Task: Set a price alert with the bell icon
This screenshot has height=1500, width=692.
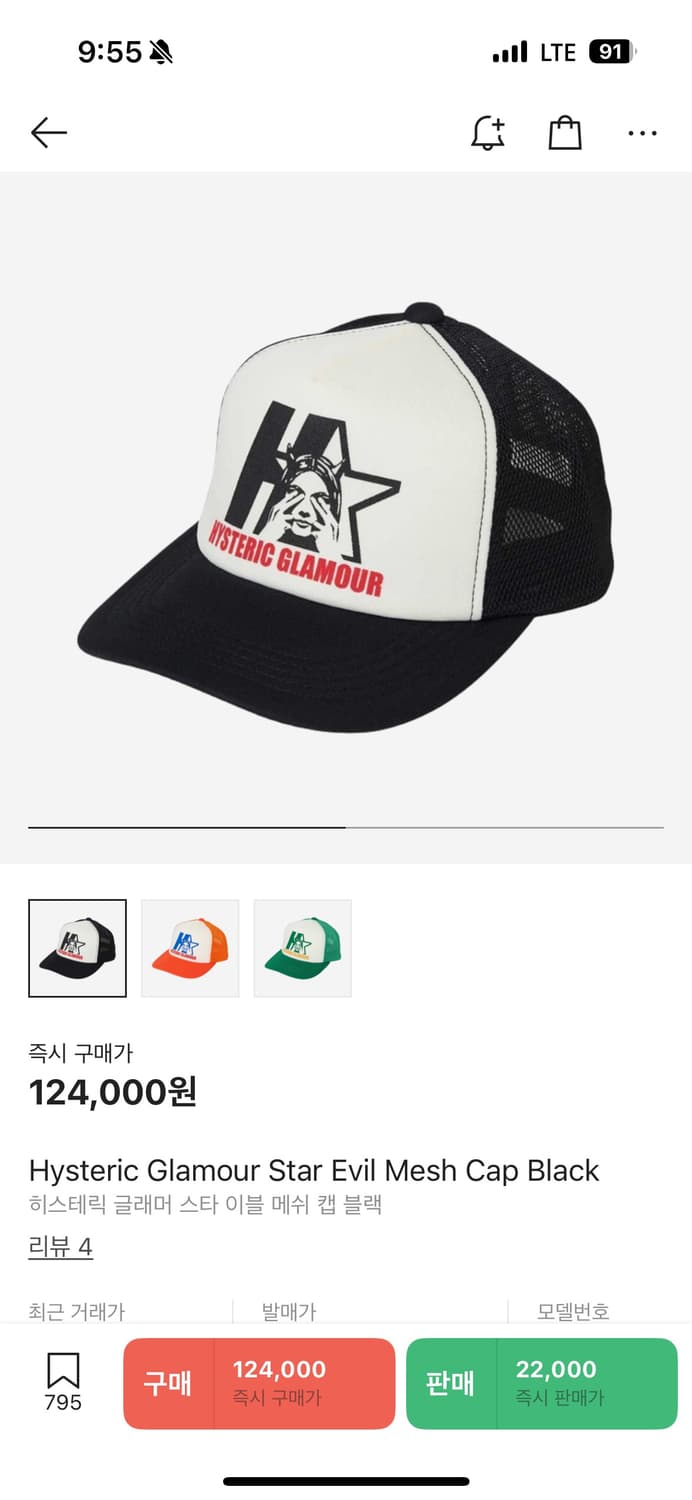Action: 488,133
